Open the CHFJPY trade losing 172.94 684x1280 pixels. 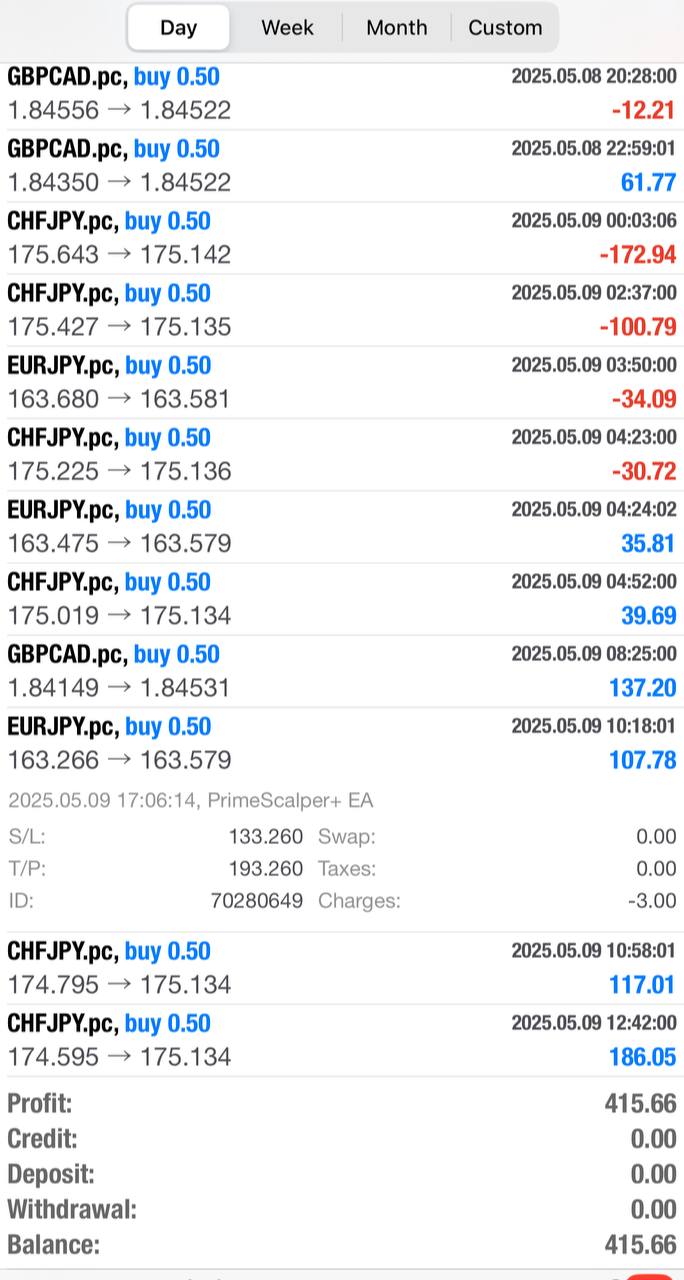point(342,238)
